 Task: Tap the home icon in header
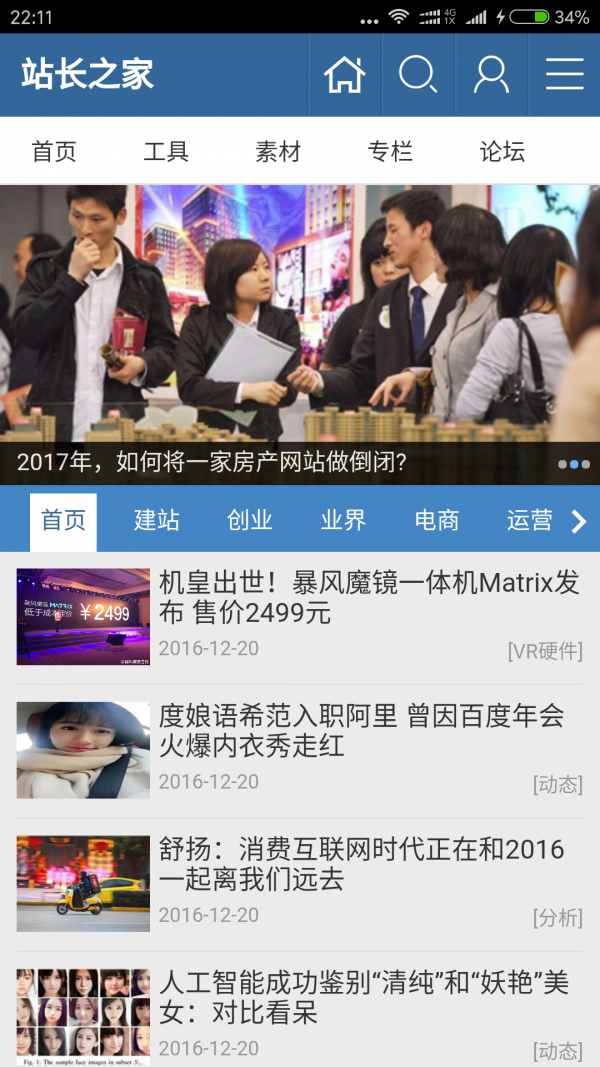coord(345,75)
